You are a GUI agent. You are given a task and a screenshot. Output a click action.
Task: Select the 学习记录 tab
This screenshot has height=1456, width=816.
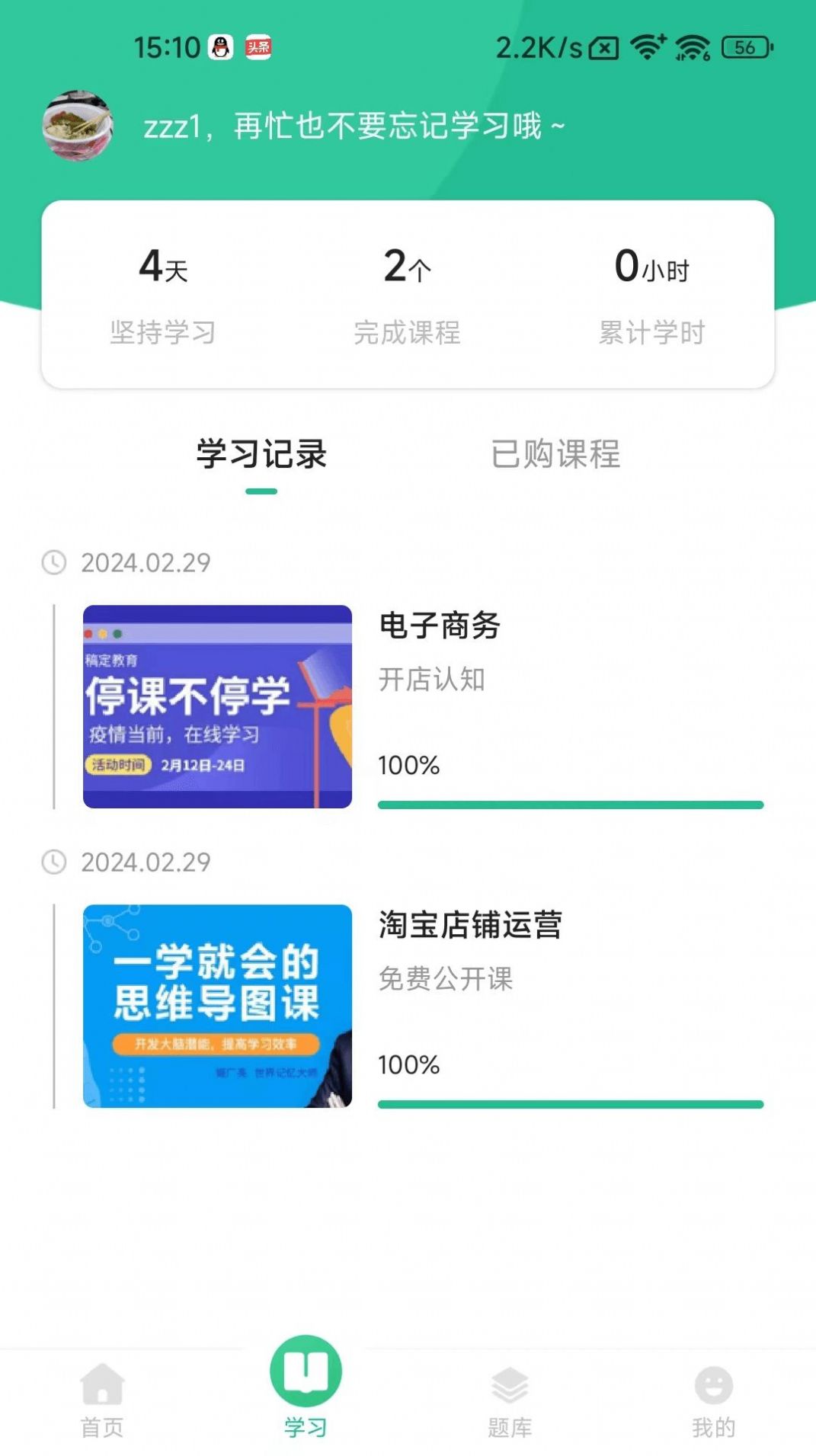click(x=261, y=455)
